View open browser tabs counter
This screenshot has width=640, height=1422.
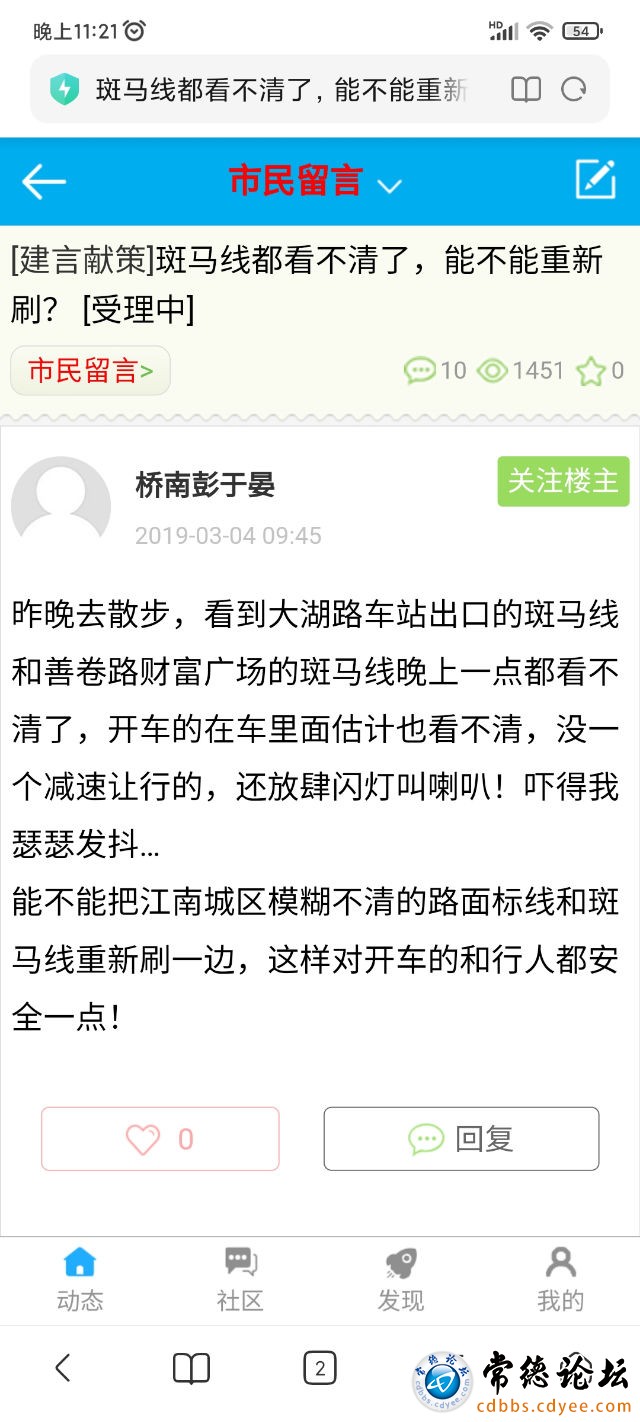tap(320, 1368)
